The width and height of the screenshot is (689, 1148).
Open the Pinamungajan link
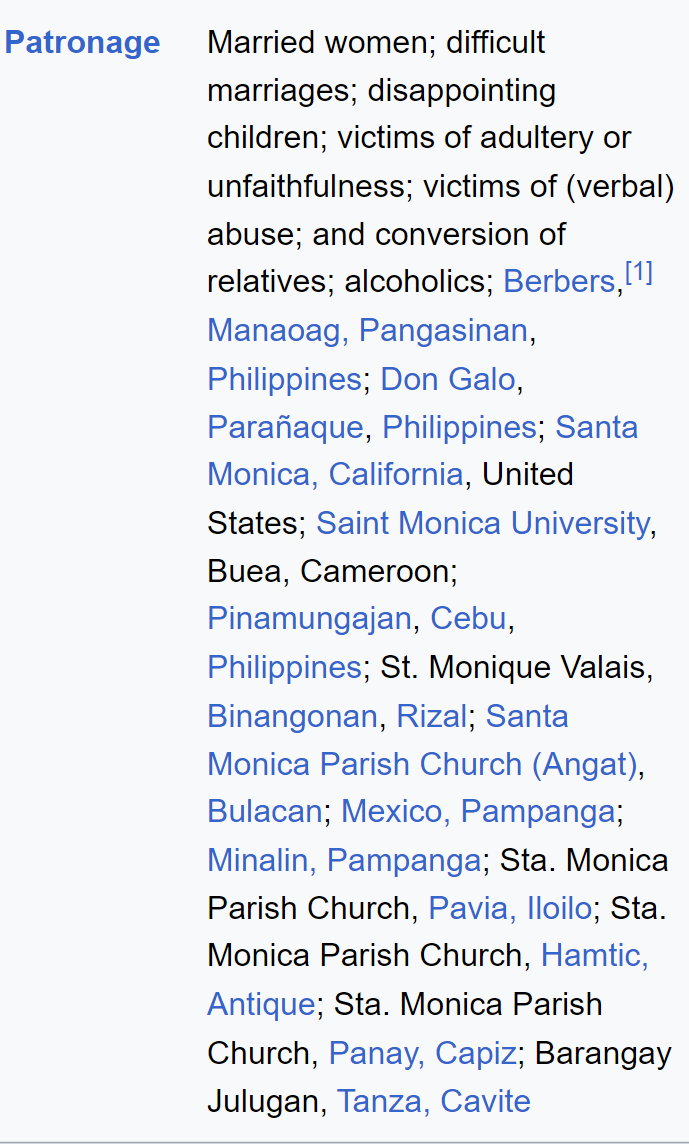(309, 619)
